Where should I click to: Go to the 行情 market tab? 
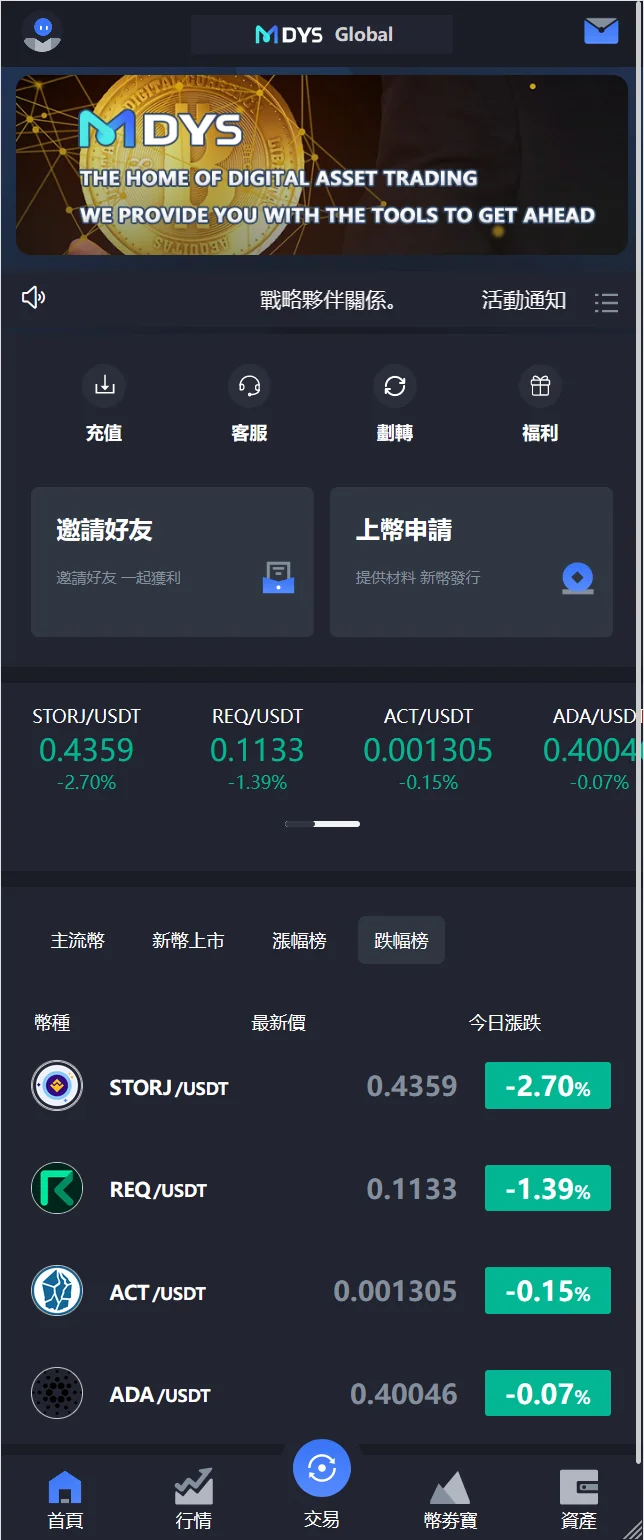click(x=193, y=1499)
